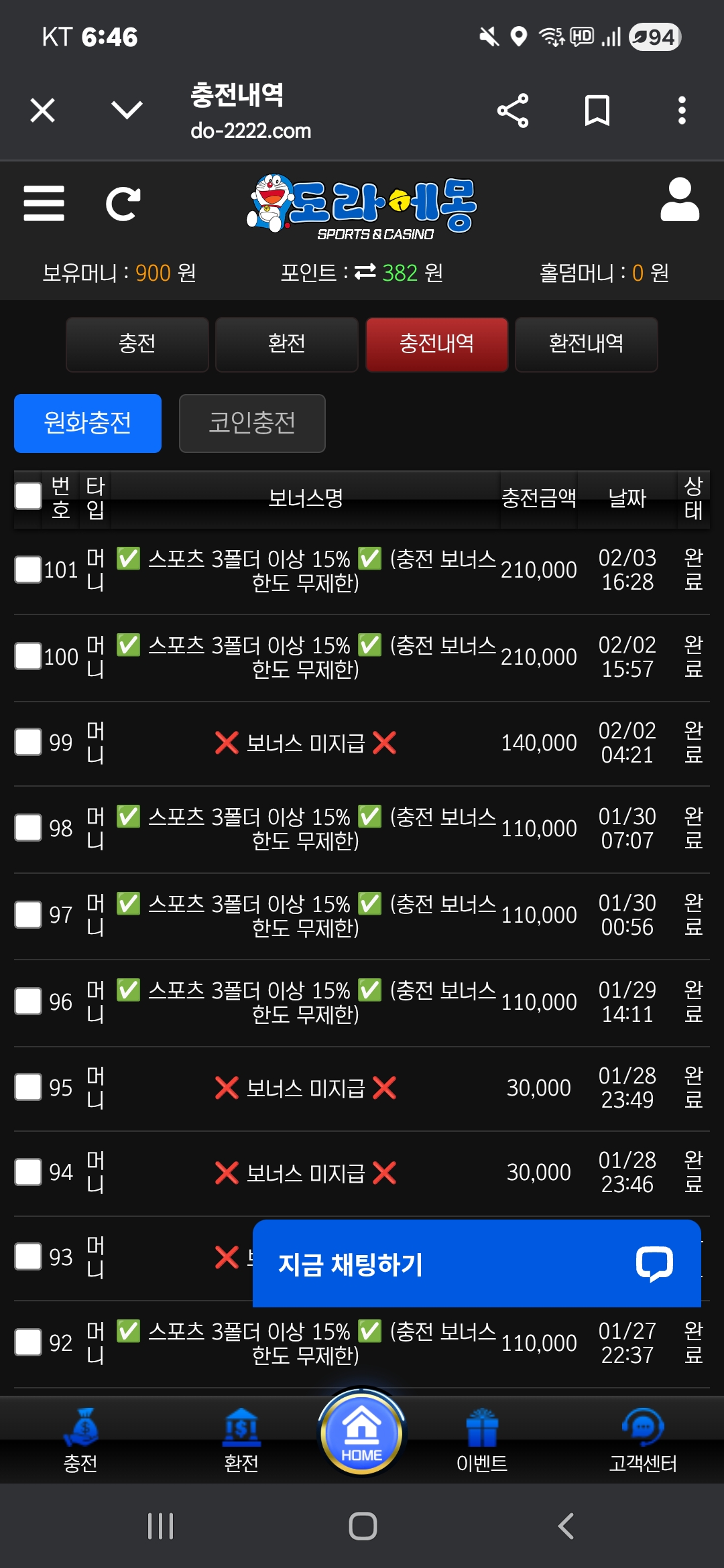This screenshot has height=1568, width=724.
Task: Switch to the 충전 tab
Action: [137, 344]
